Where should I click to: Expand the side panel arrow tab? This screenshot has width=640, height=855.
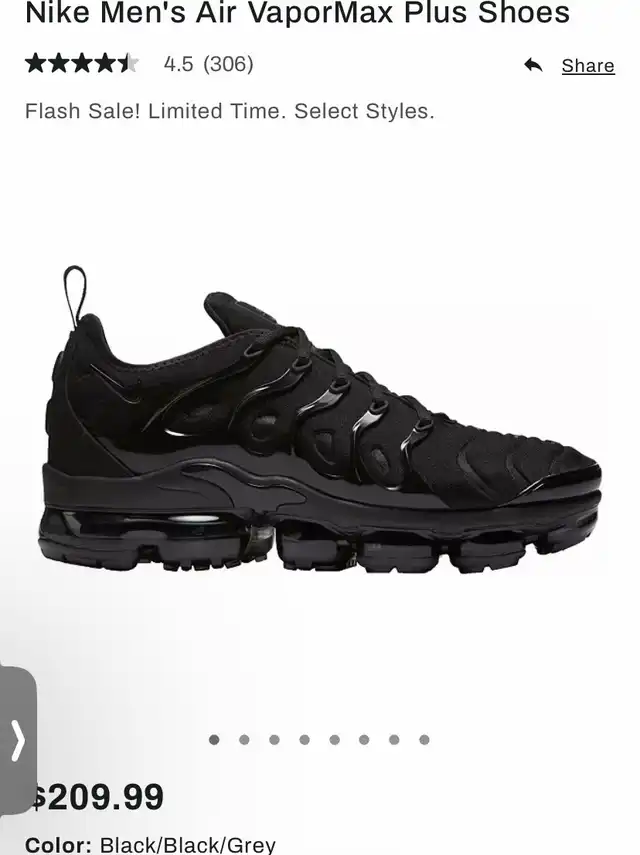[x=17, y=741]
